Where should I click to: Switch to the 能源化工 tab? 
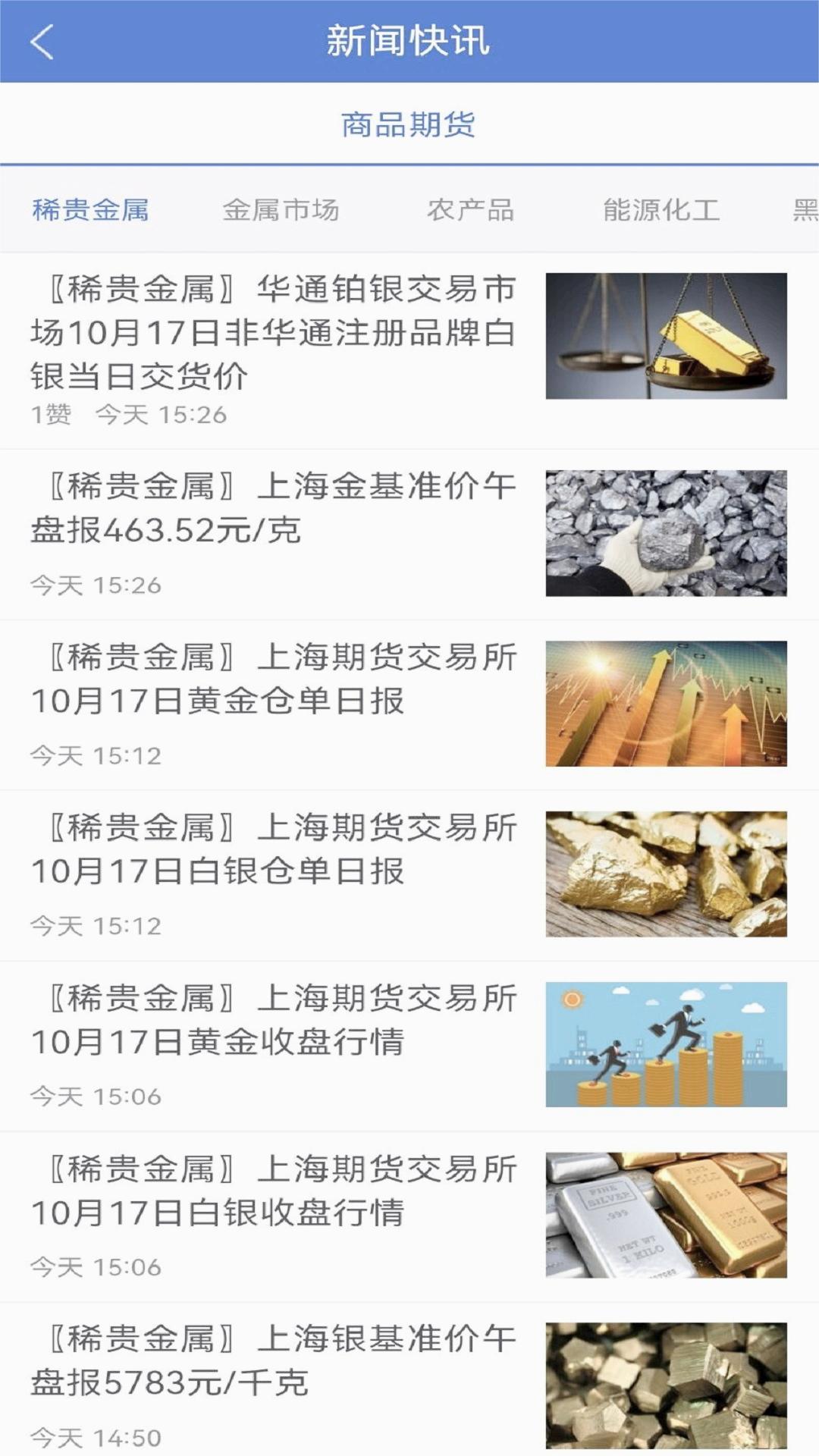(x=661, y=210)
